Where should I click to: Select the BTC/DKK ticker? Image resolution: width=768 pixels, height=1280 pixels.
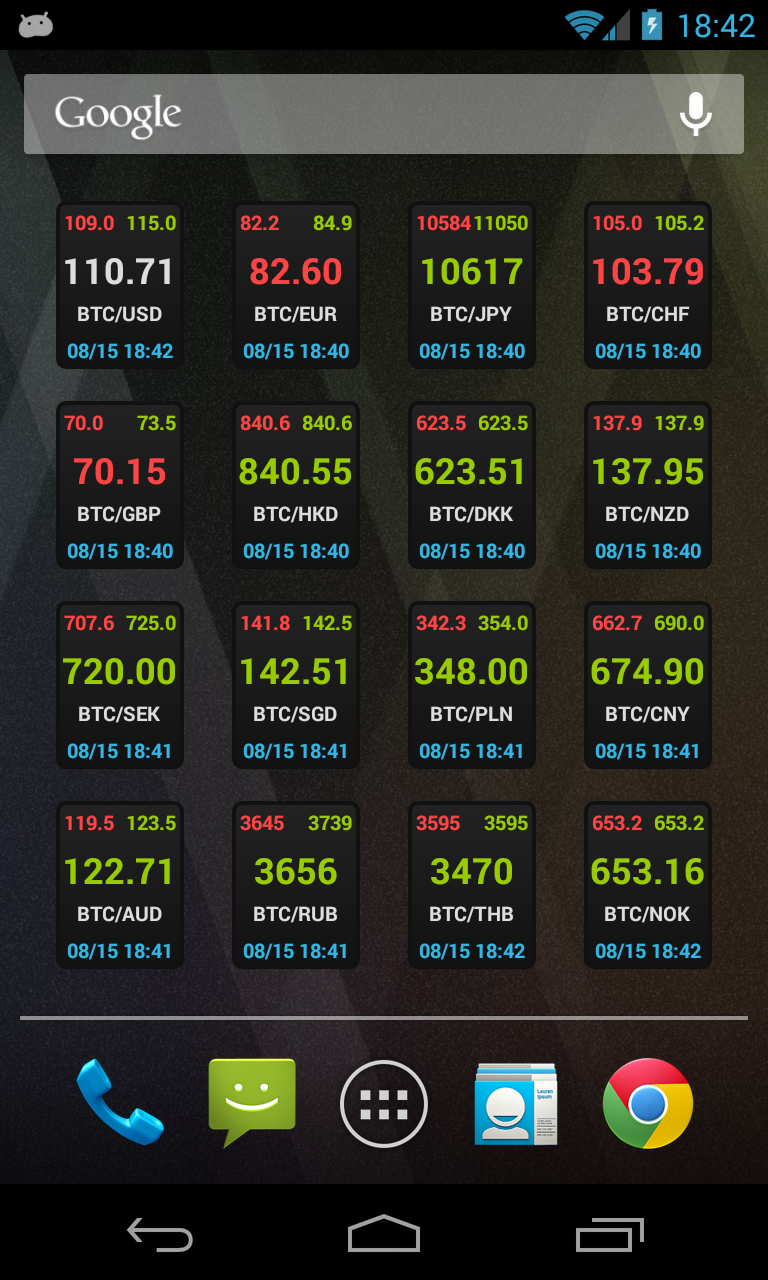tap(472, 486)
